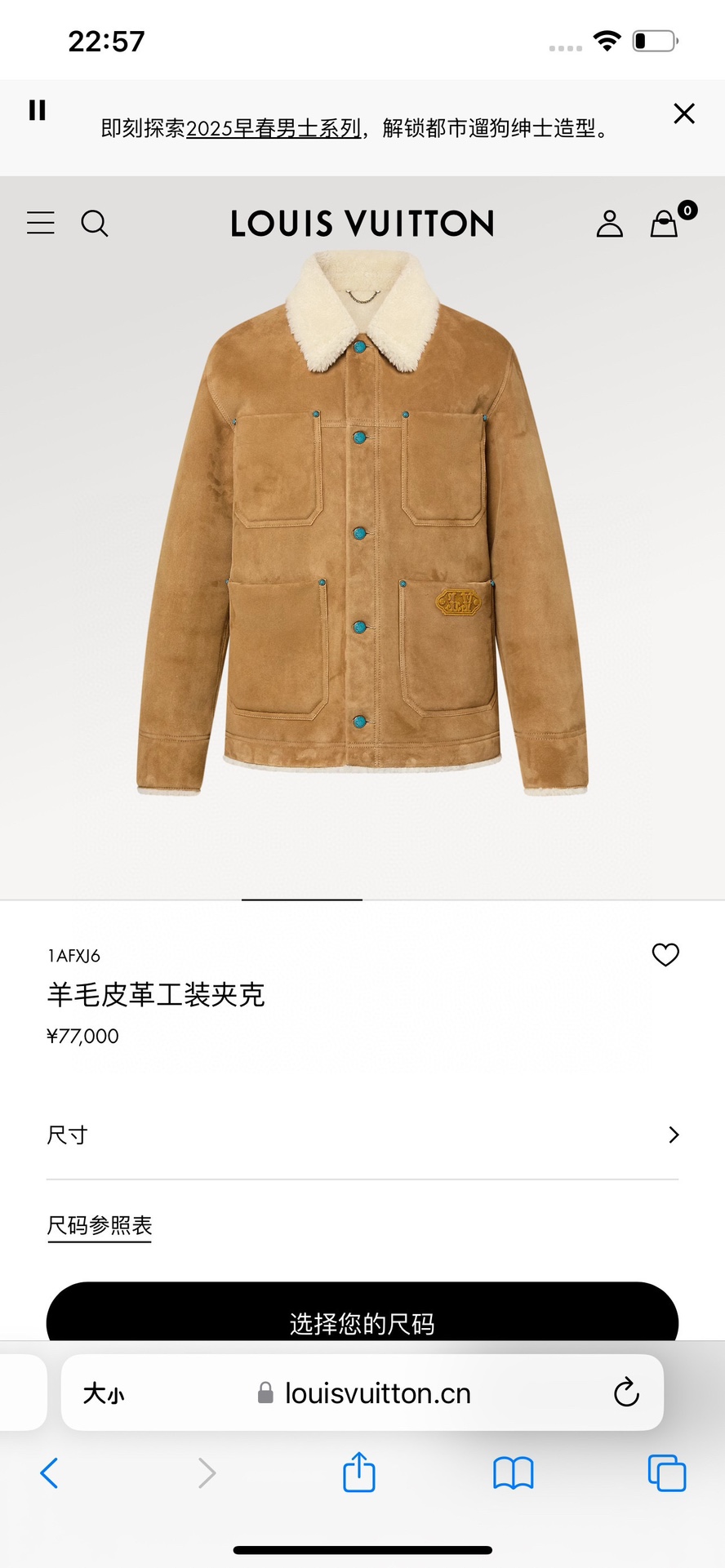Pause the announcement banner rotation

pyautogui.click(x=38, y=110)
